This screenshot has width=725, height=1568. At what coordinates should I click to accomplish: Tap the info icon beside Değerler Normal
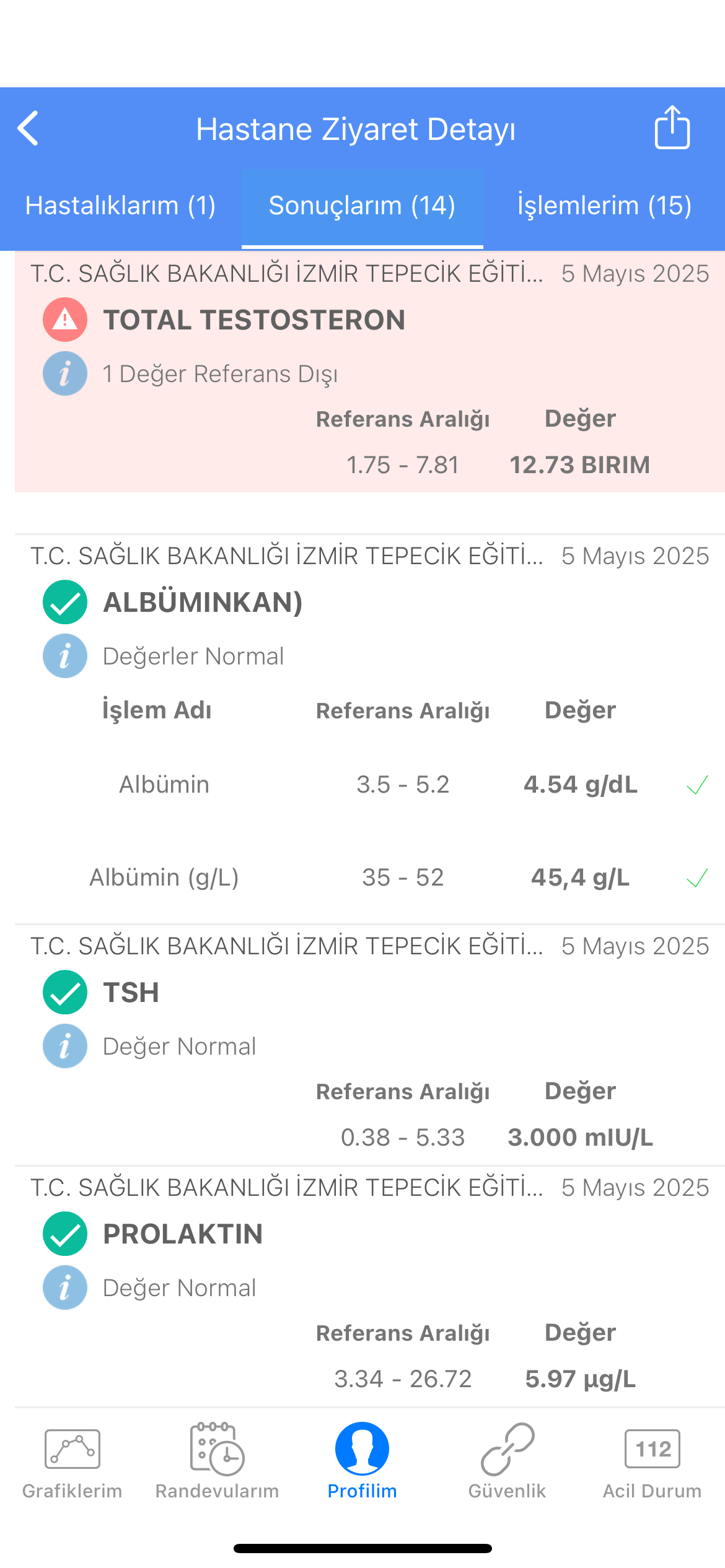(65, 656)
